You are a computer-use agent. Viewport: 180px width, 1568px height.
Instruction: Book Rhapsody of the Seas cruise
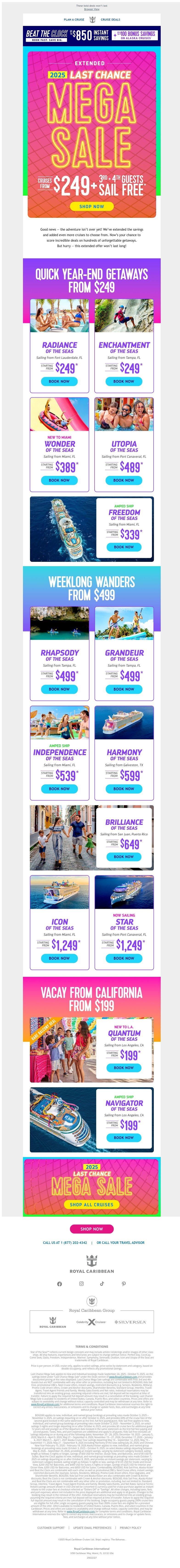tap(59, 689)
